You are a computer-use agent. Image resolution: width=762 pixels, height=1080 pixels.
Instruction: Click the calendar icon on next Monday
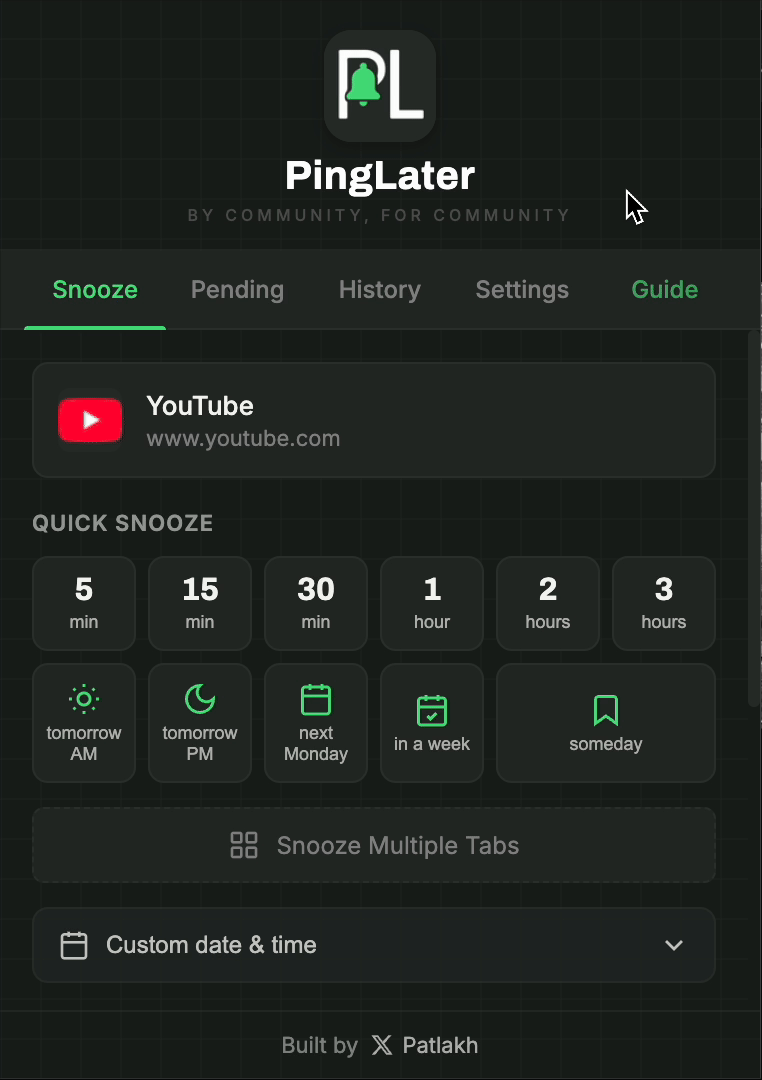(x=316, y=699)
